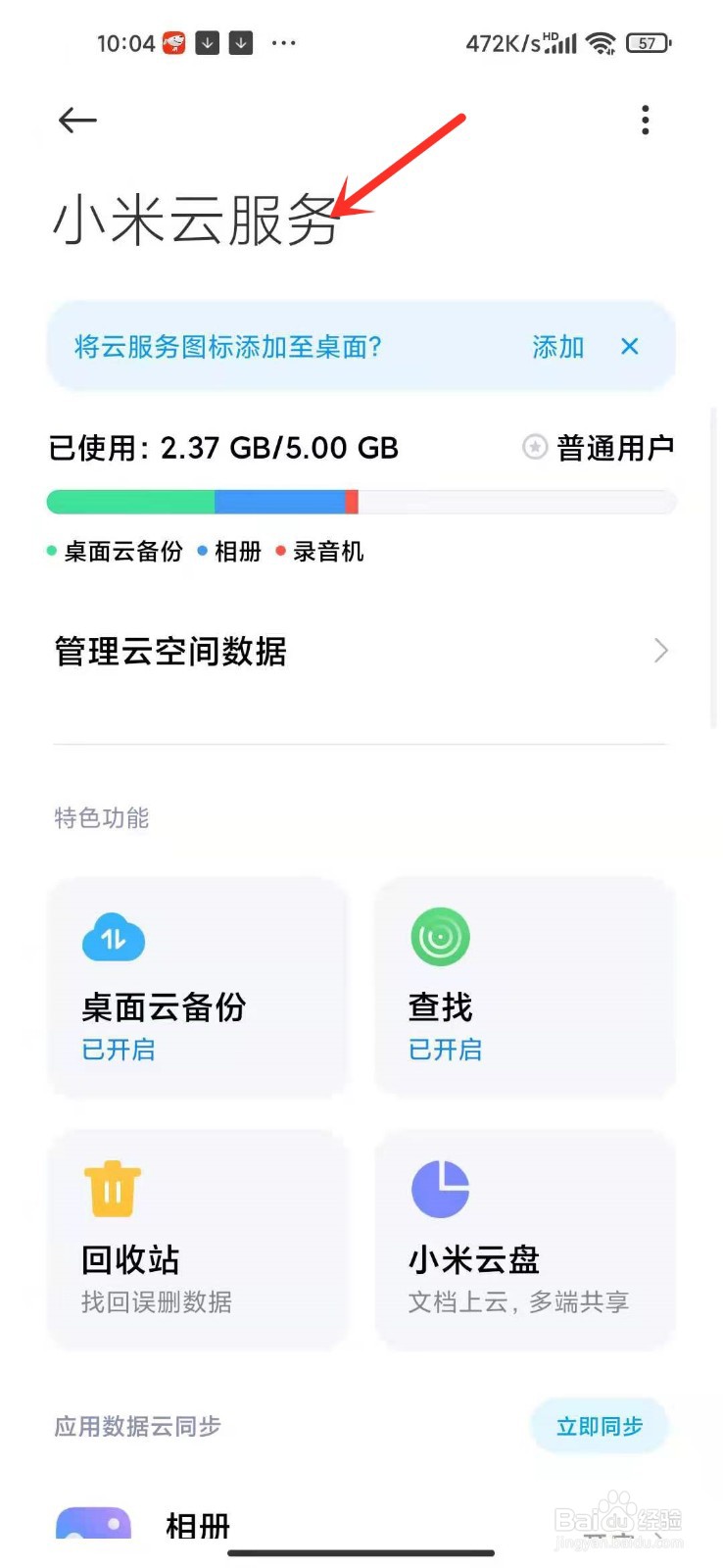Go back using the top-left arrow
Viewport: 723px width, 1568px height.
77,121
